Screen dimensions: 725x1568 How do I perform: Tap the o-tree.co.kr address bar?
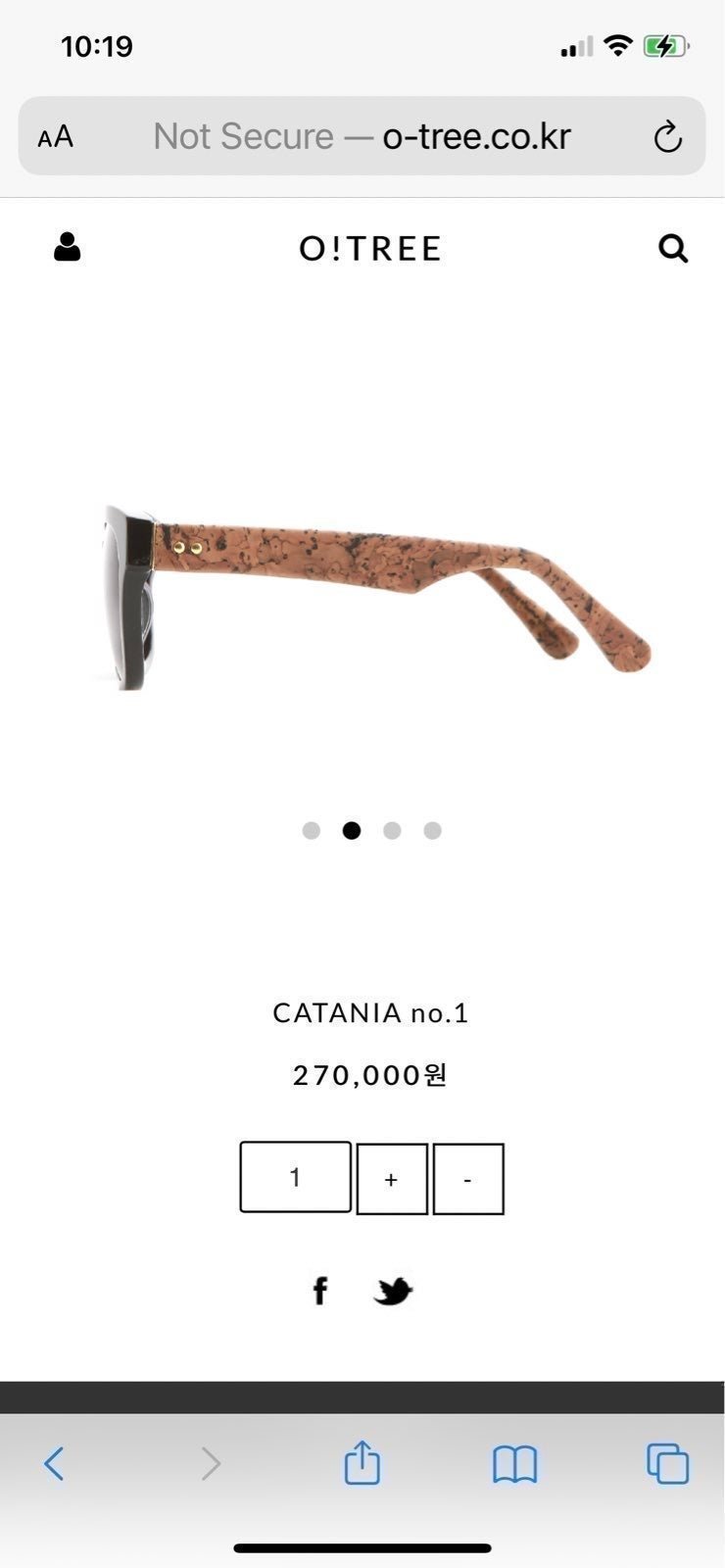coord(362,136)
